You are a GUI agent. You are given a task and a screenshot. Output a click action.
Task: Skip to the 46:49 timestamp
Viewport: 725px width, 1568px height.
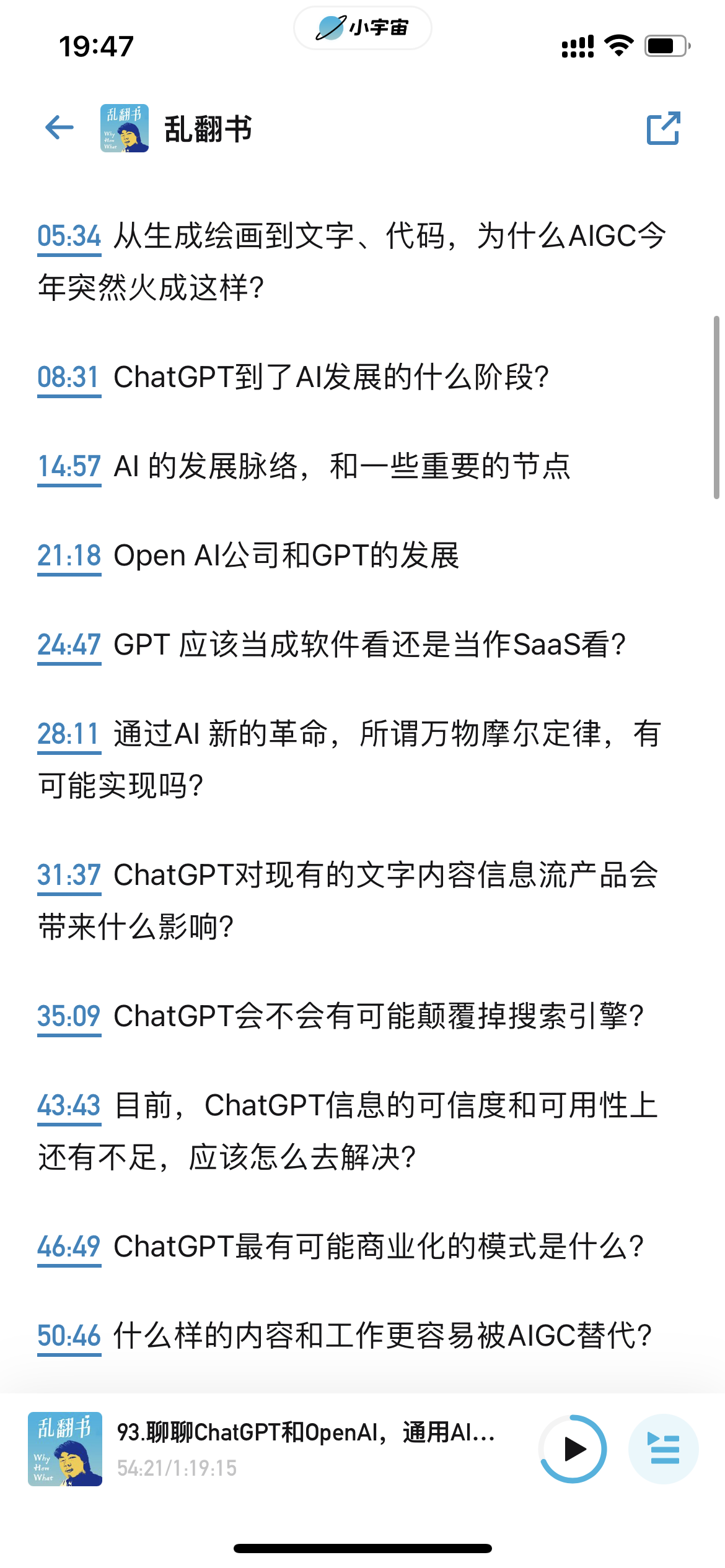tap(69, 1247)
